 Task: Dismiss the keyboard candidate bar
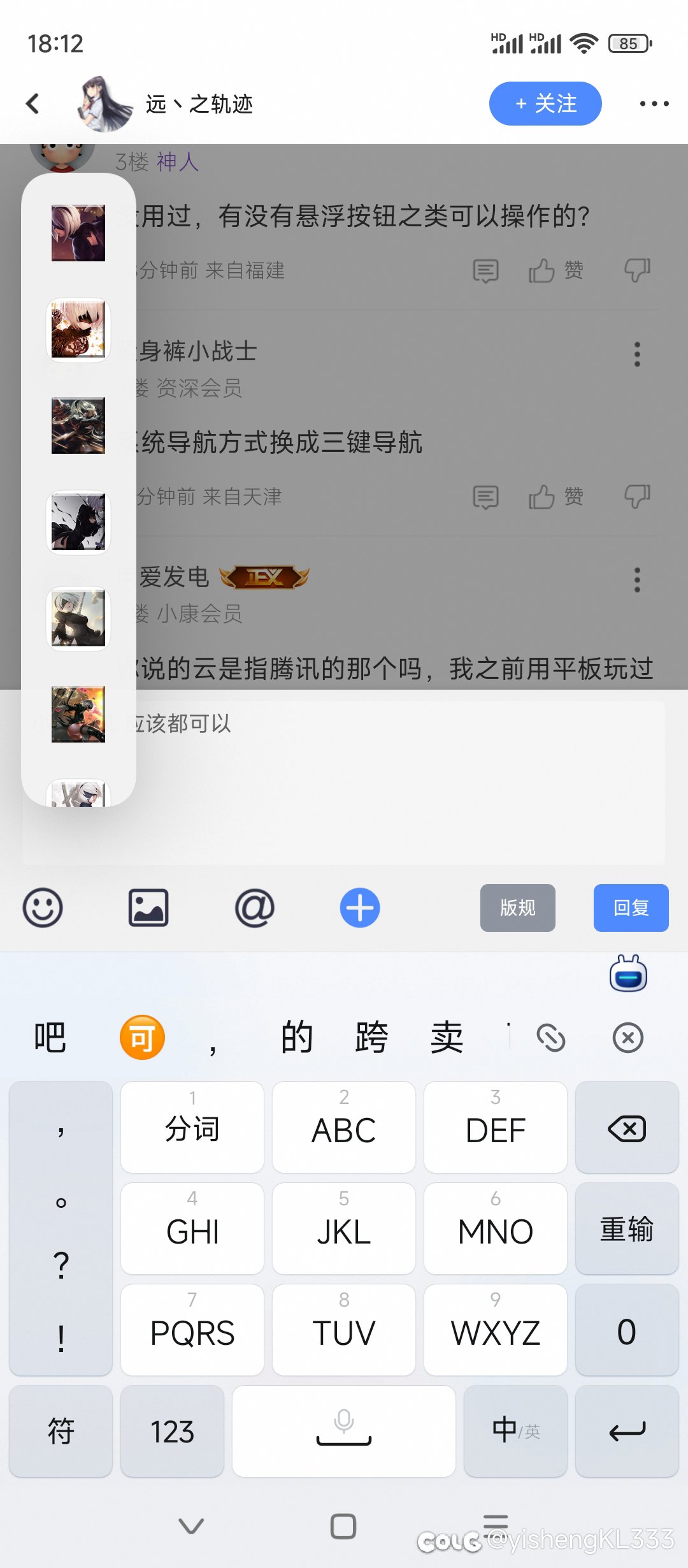pyautogui.click(x=628, y=1038)
